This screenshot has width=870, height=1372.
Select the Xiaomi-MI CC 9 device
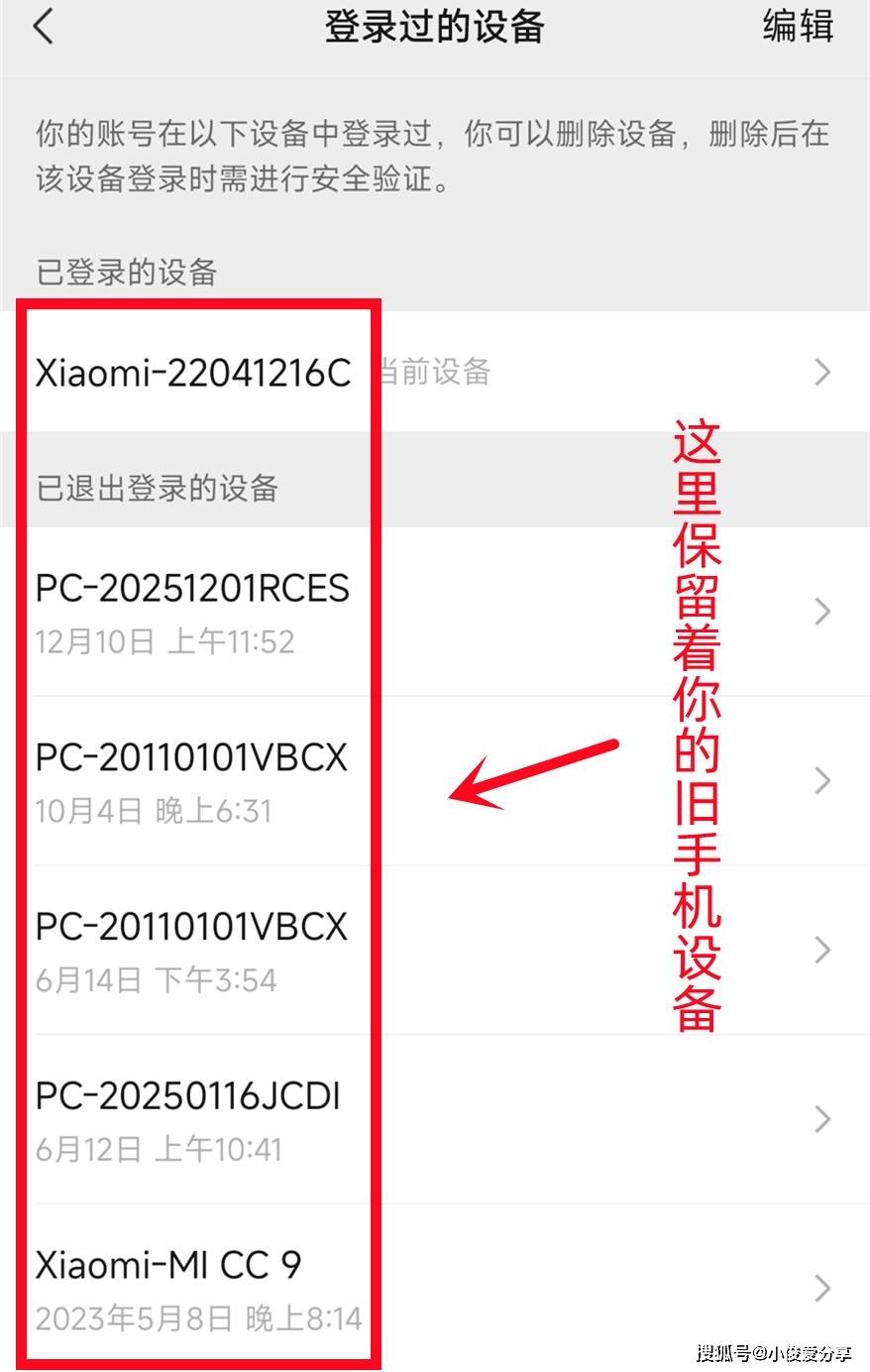pos(434,1288)
